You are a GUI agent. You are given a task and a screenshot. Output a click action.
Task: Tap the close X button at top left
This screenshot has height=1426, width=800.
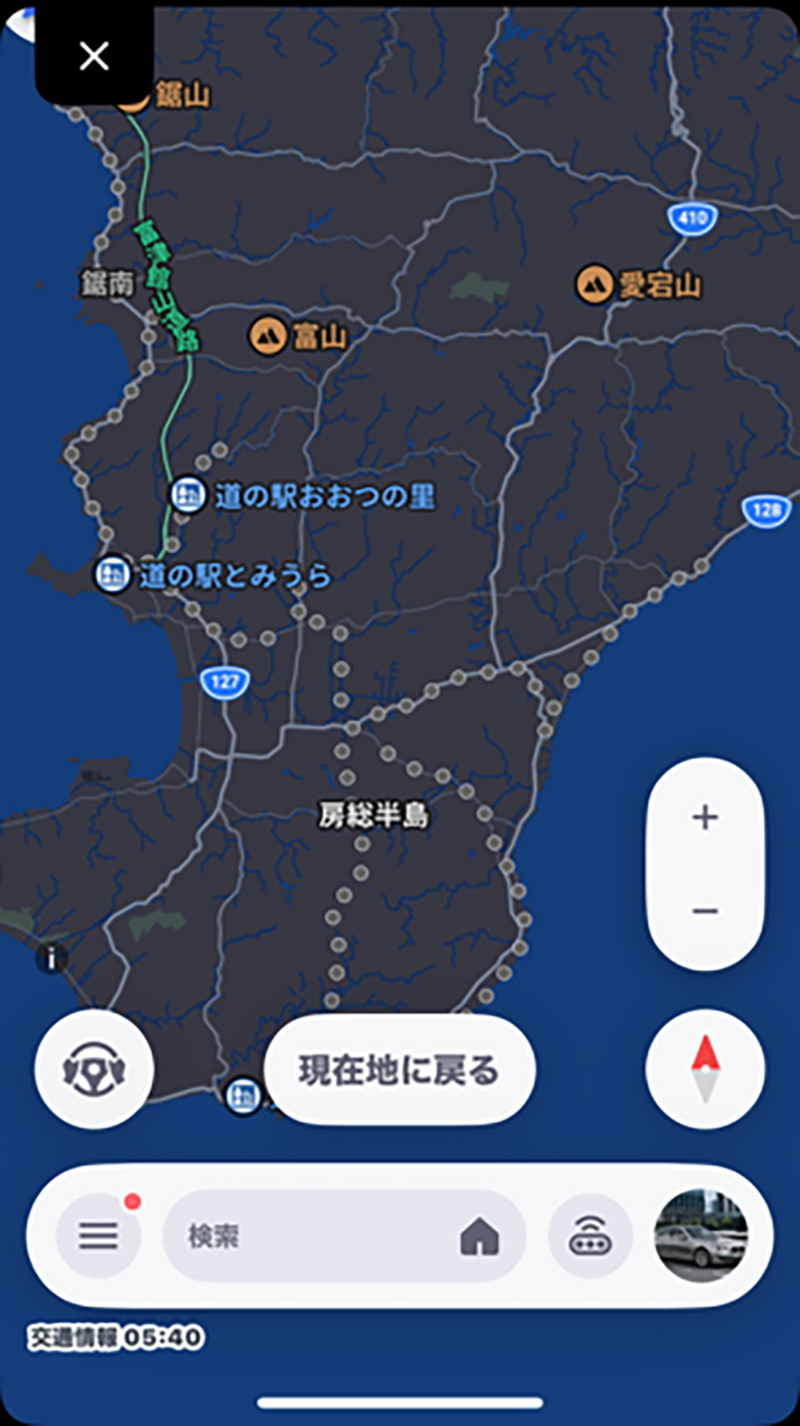tap(93, 56)
